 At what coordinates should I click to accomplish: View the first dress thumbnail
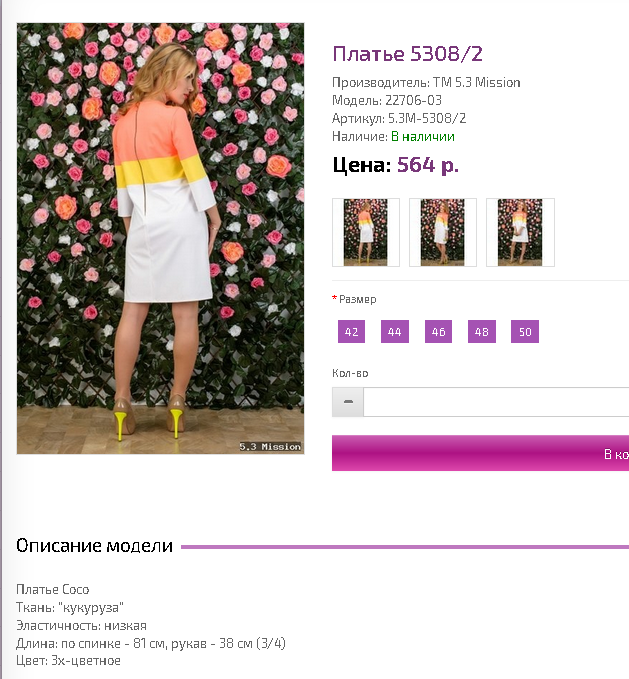[x=365, y=232]
